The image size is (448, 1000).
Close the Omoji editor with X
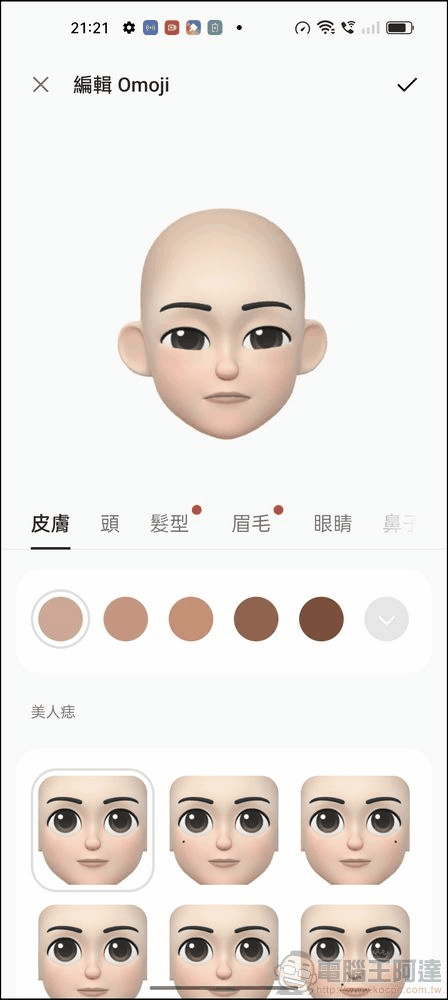point(41,85)
